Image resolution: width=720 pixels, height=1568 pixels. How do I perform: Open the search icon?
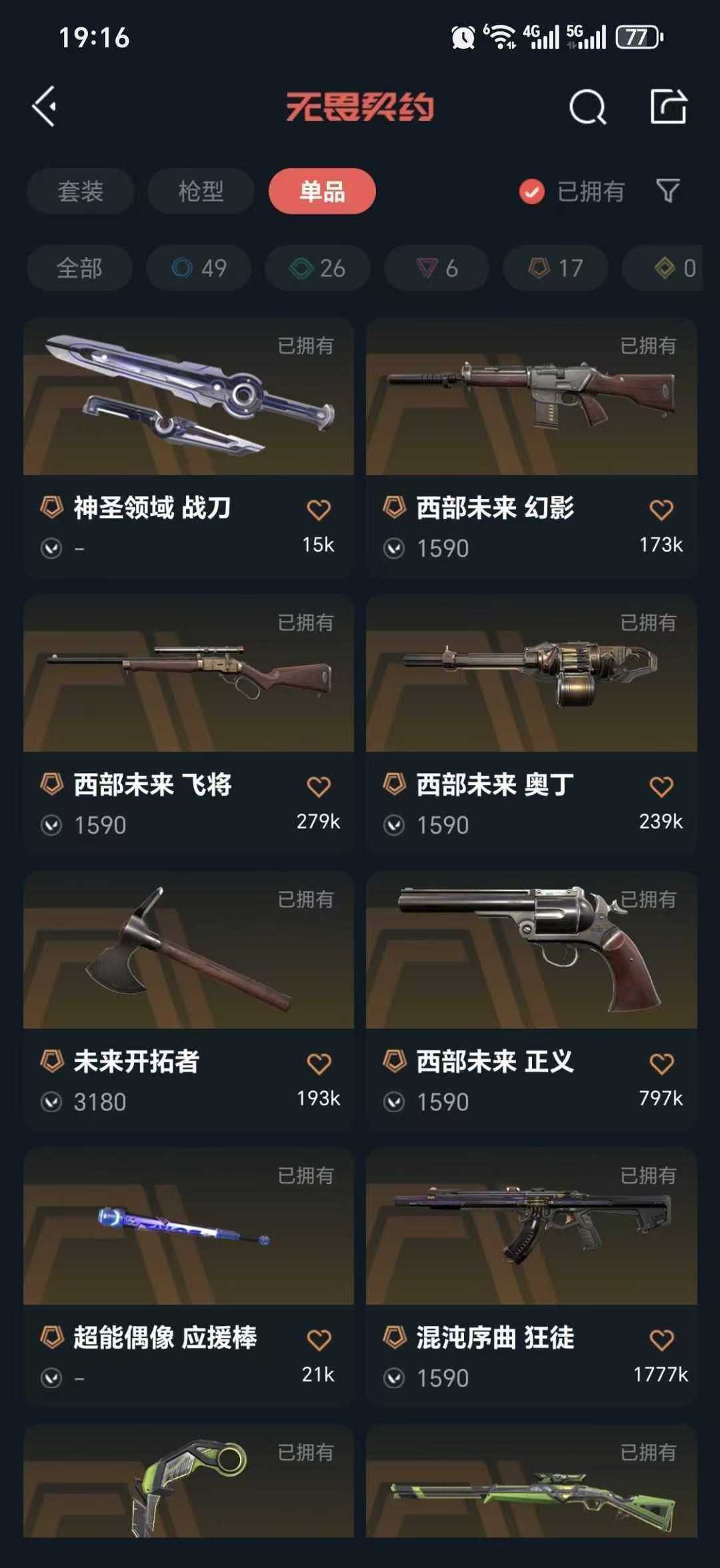tap(587, 107)
